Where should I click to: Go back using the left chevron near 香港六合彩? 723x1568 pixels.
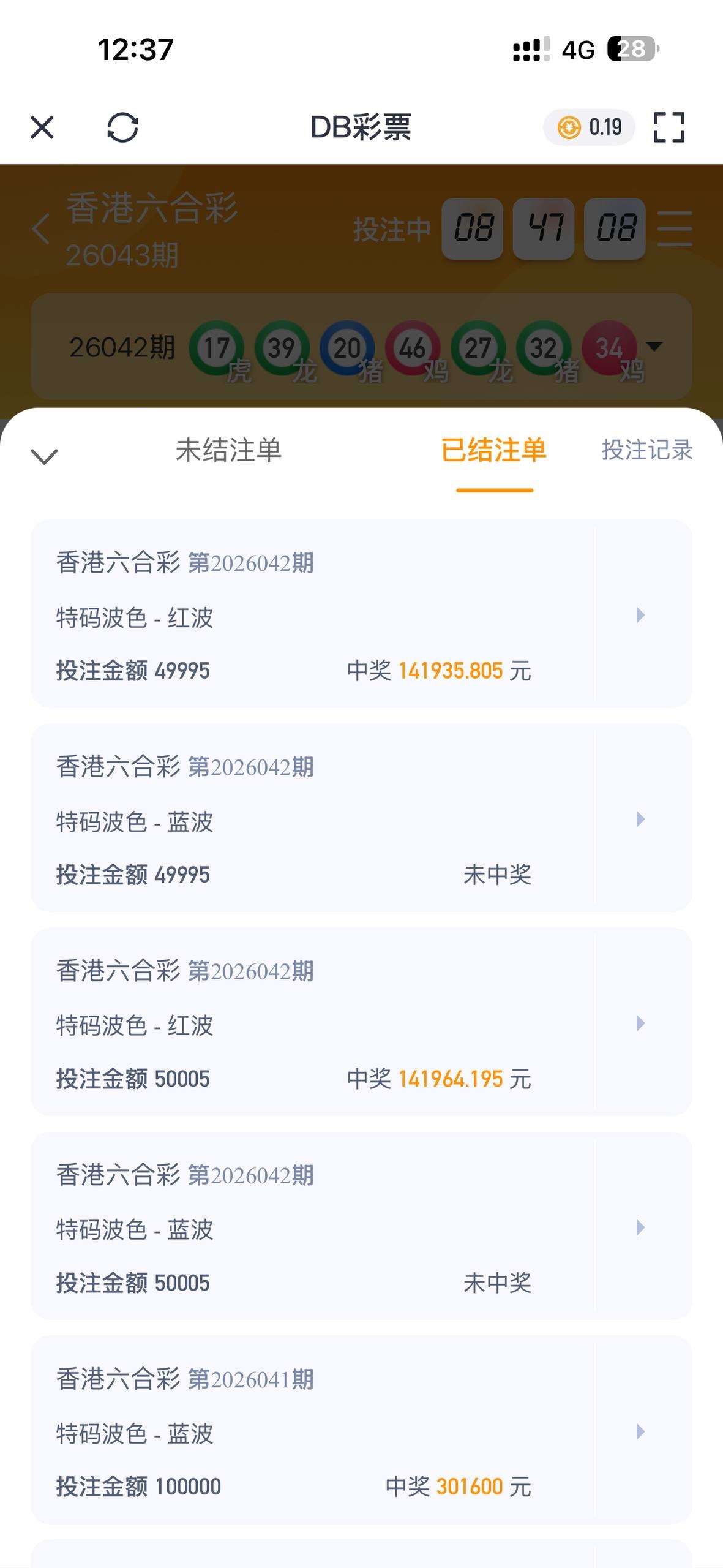pos(40,230)
